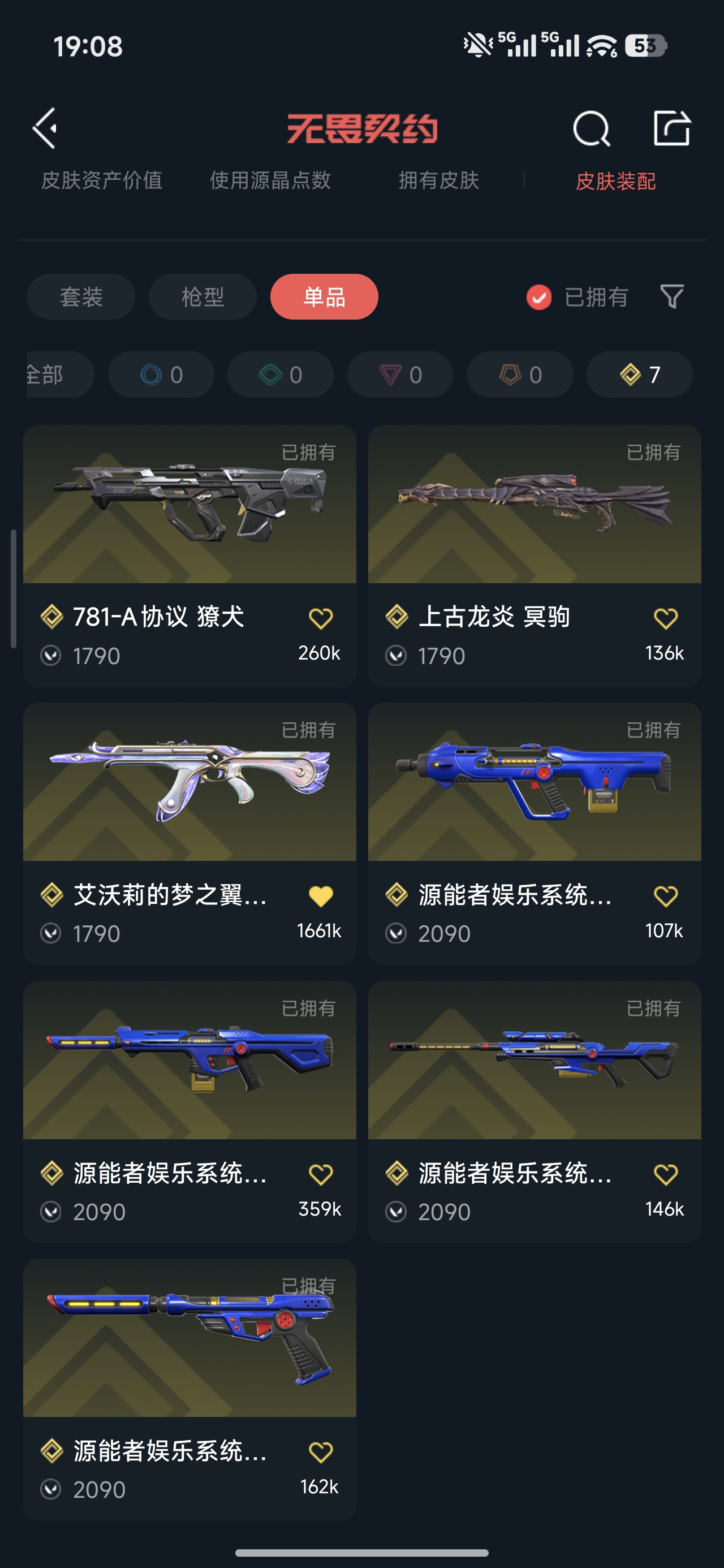Switch to 使用源晶点数 tab
Image resolution: width=724 pixels, height=1568 pixels.
coord(270,180)
